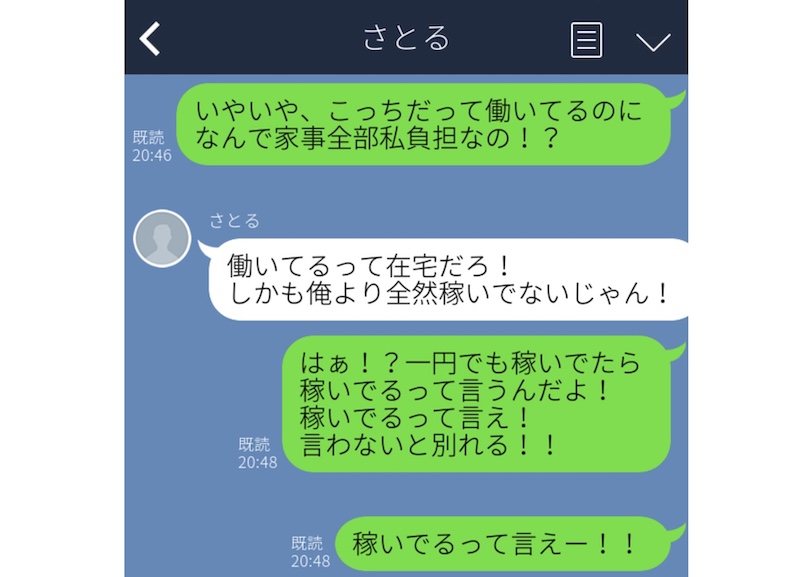Expand the chat menu chevron

[x=653, y=41]
